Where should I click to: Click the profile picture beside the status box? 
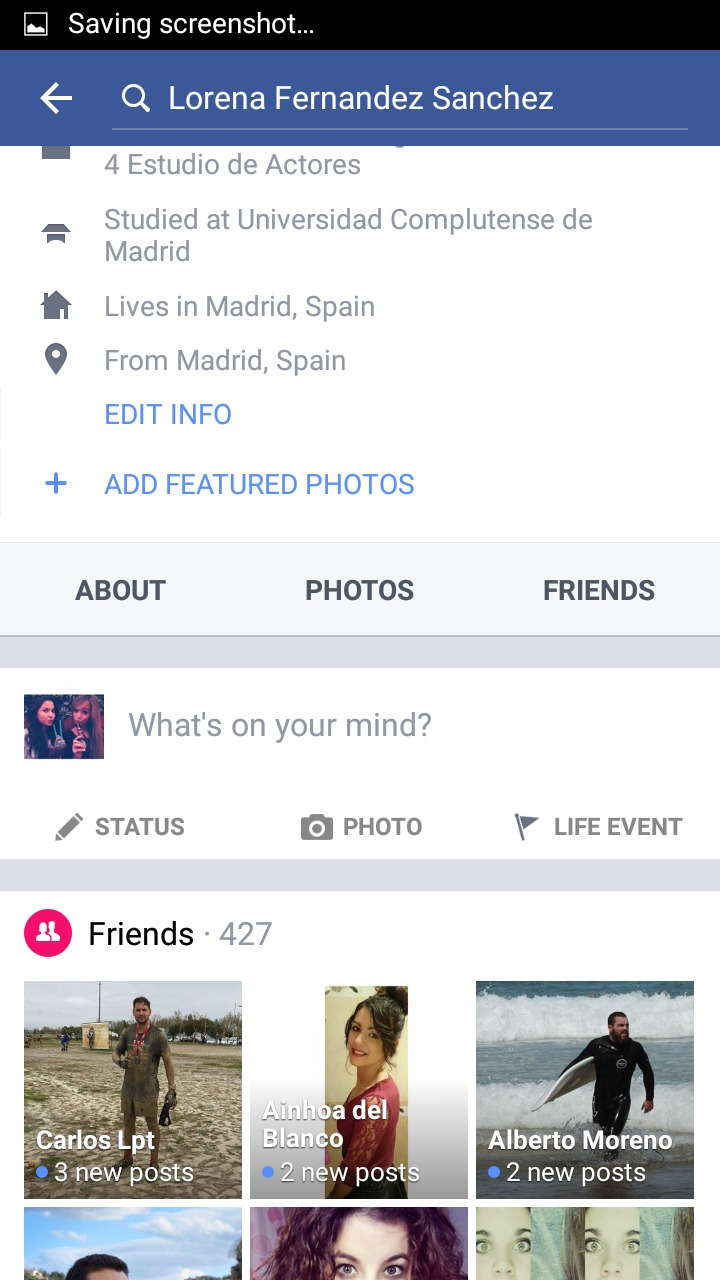63,726
